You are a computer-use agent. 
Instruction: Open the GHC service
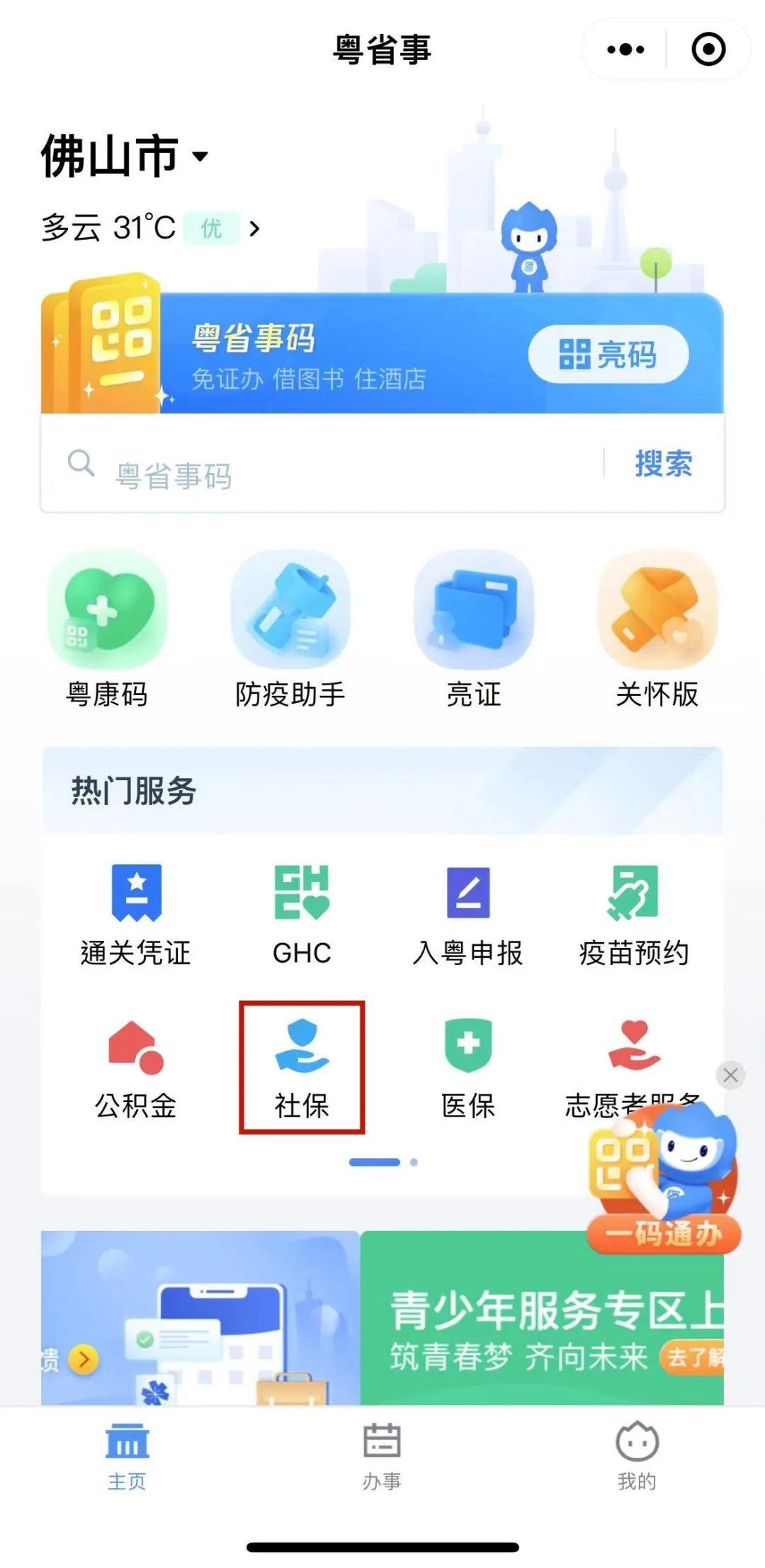[x=302, y=915]
